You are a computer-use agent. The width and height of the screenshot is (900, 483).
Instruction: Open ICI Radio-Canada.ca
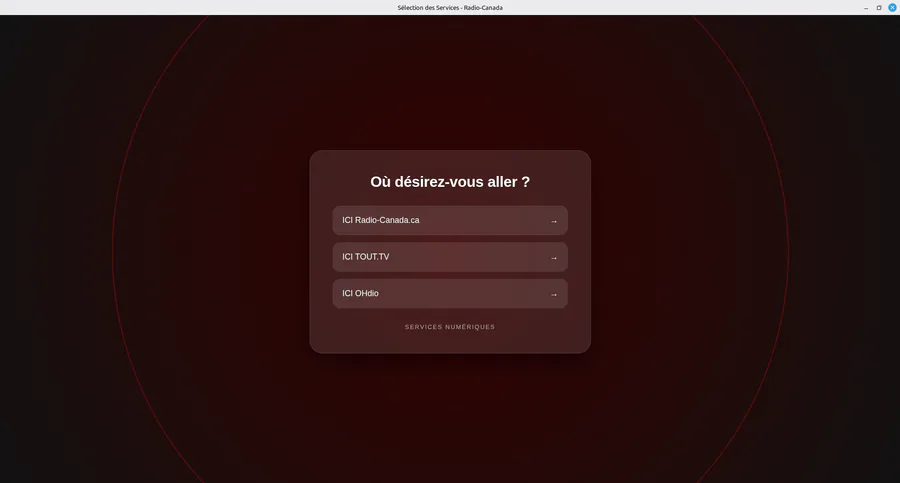coord(450,220)
